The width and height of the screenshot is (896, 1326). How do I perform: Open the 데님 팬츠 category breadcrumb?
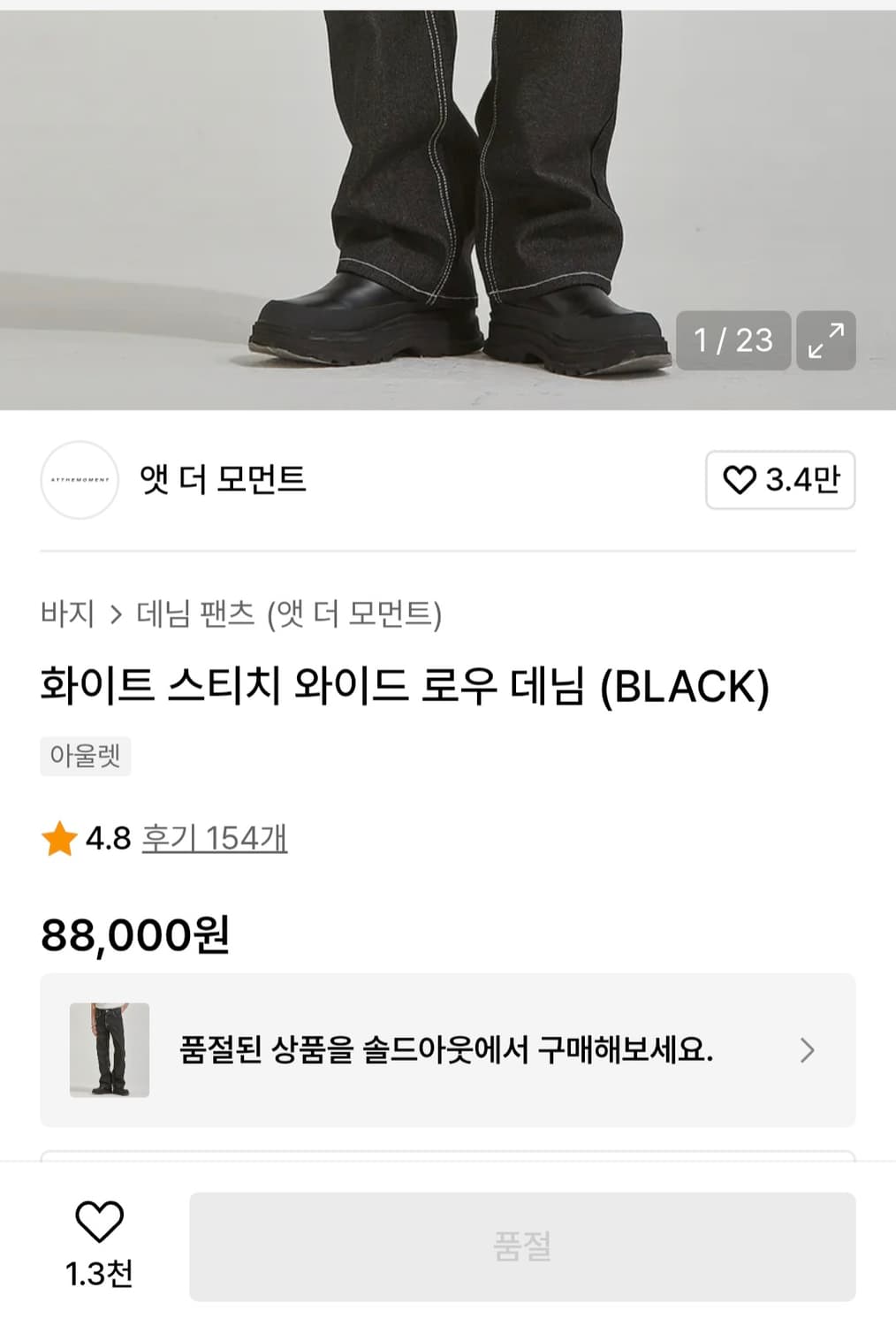[x=198, y=614]
